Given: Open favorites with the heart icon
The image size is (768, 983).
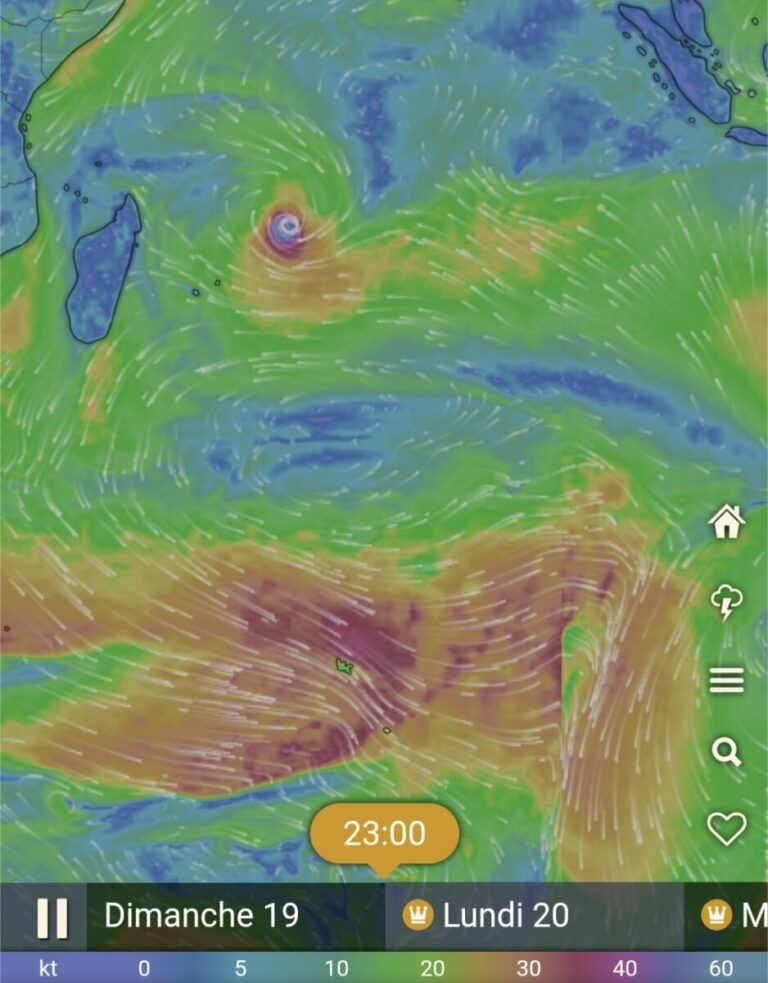Looking at the screenshot, I should coord(727,828).
